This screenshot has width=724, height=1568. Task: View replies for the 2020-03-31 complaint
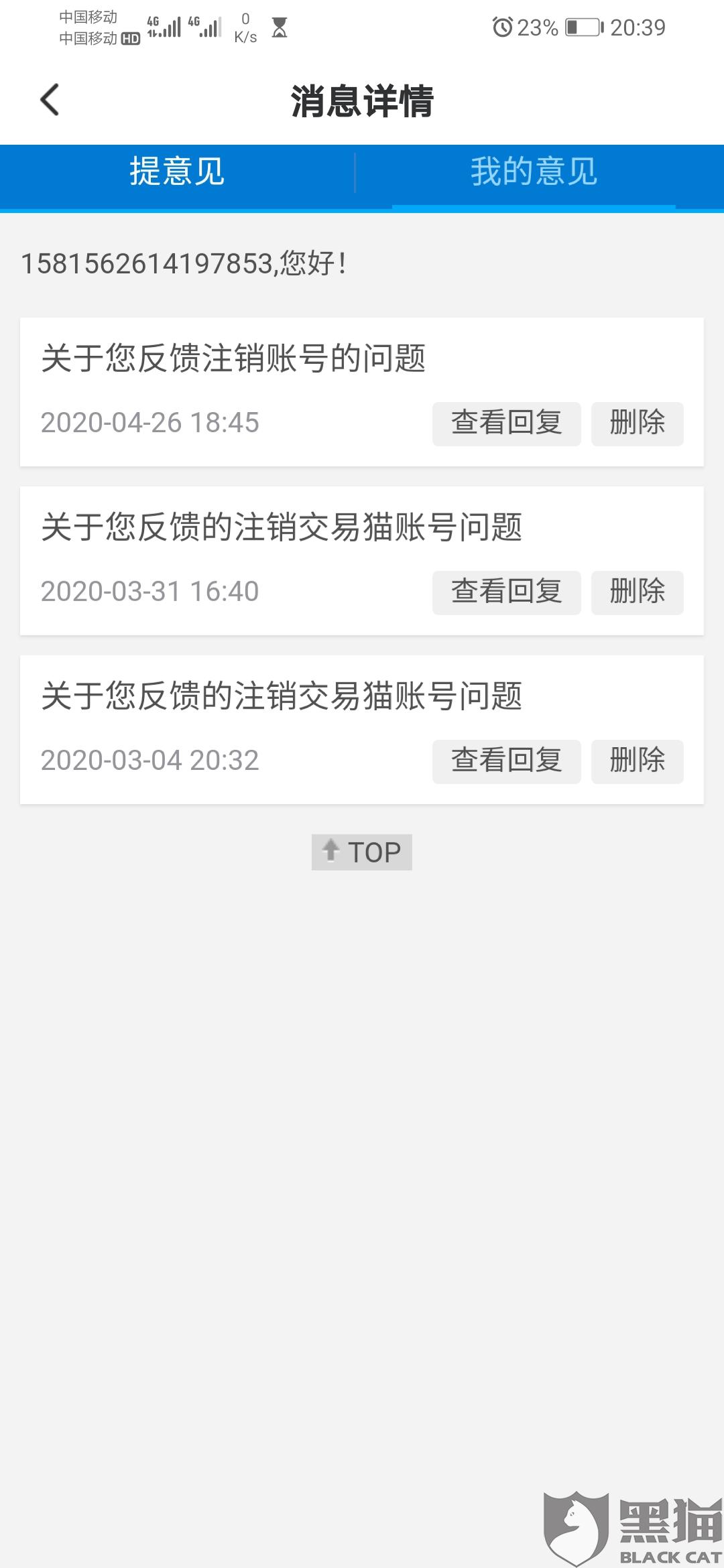click(x=505, y=592)
